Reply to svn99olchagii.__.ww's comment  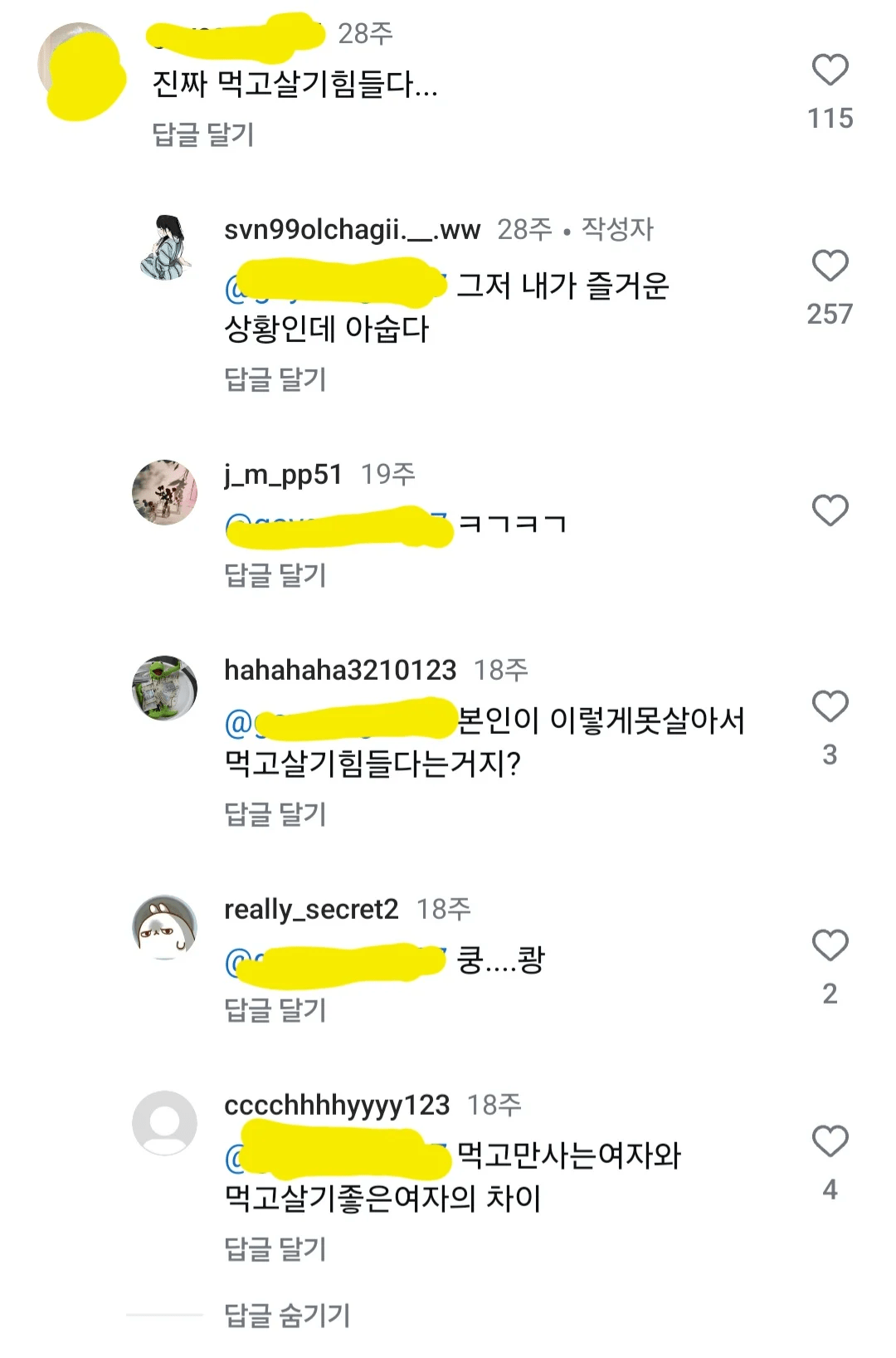point(275,379)
